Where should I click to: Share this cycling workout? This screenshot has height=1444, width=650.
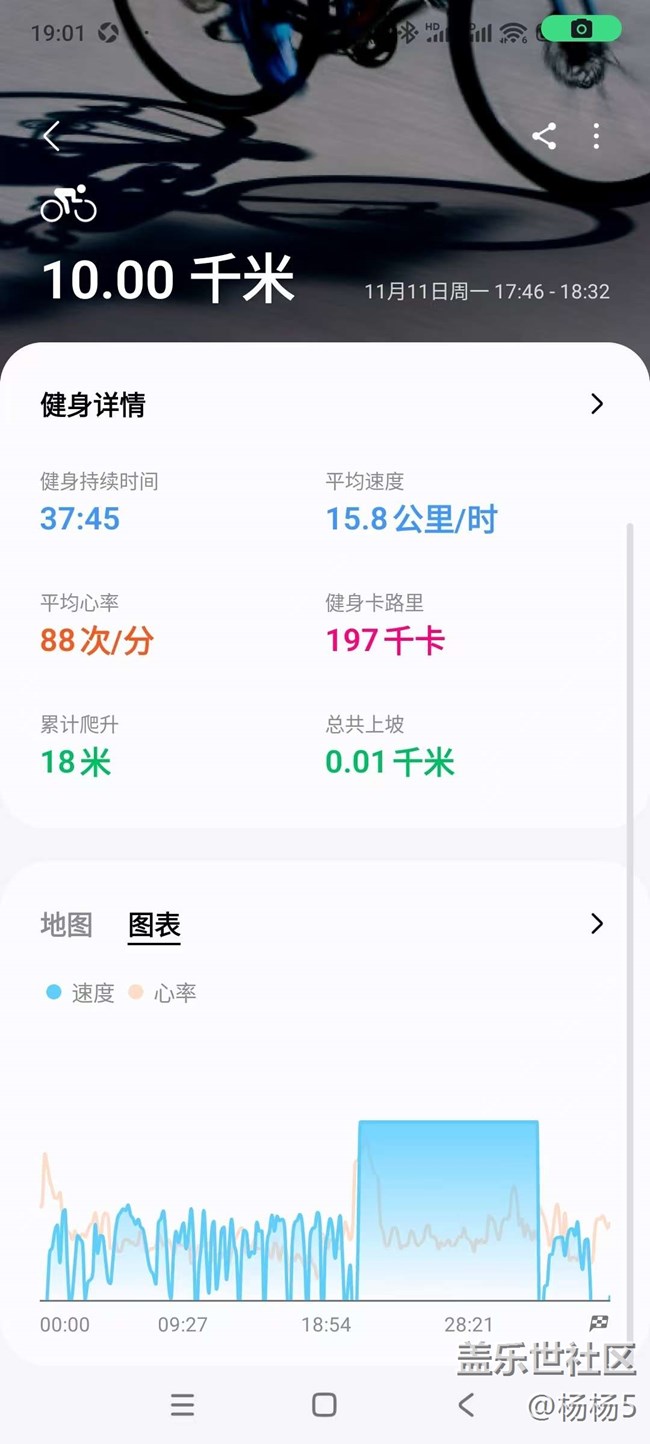point(544,136)
